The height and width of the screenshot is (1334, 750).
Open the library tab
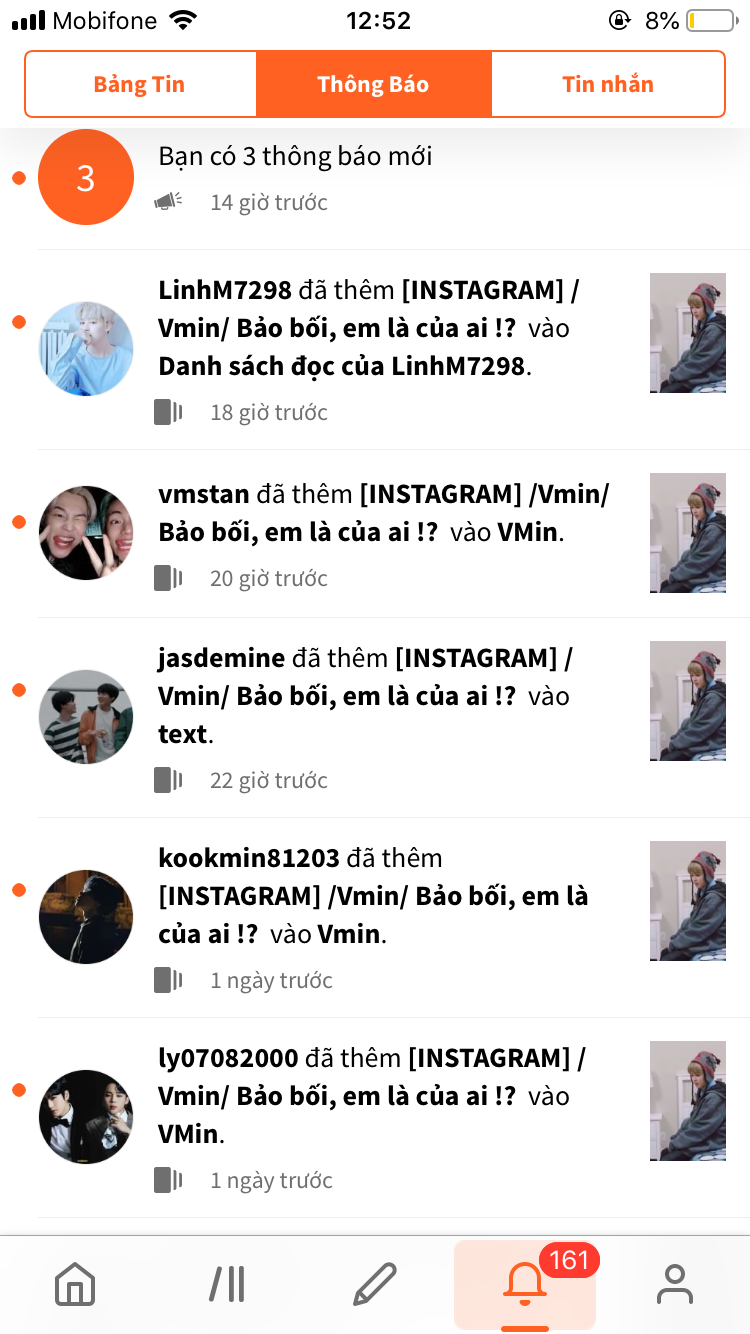pyautogui.click(x=227, y=1284)
